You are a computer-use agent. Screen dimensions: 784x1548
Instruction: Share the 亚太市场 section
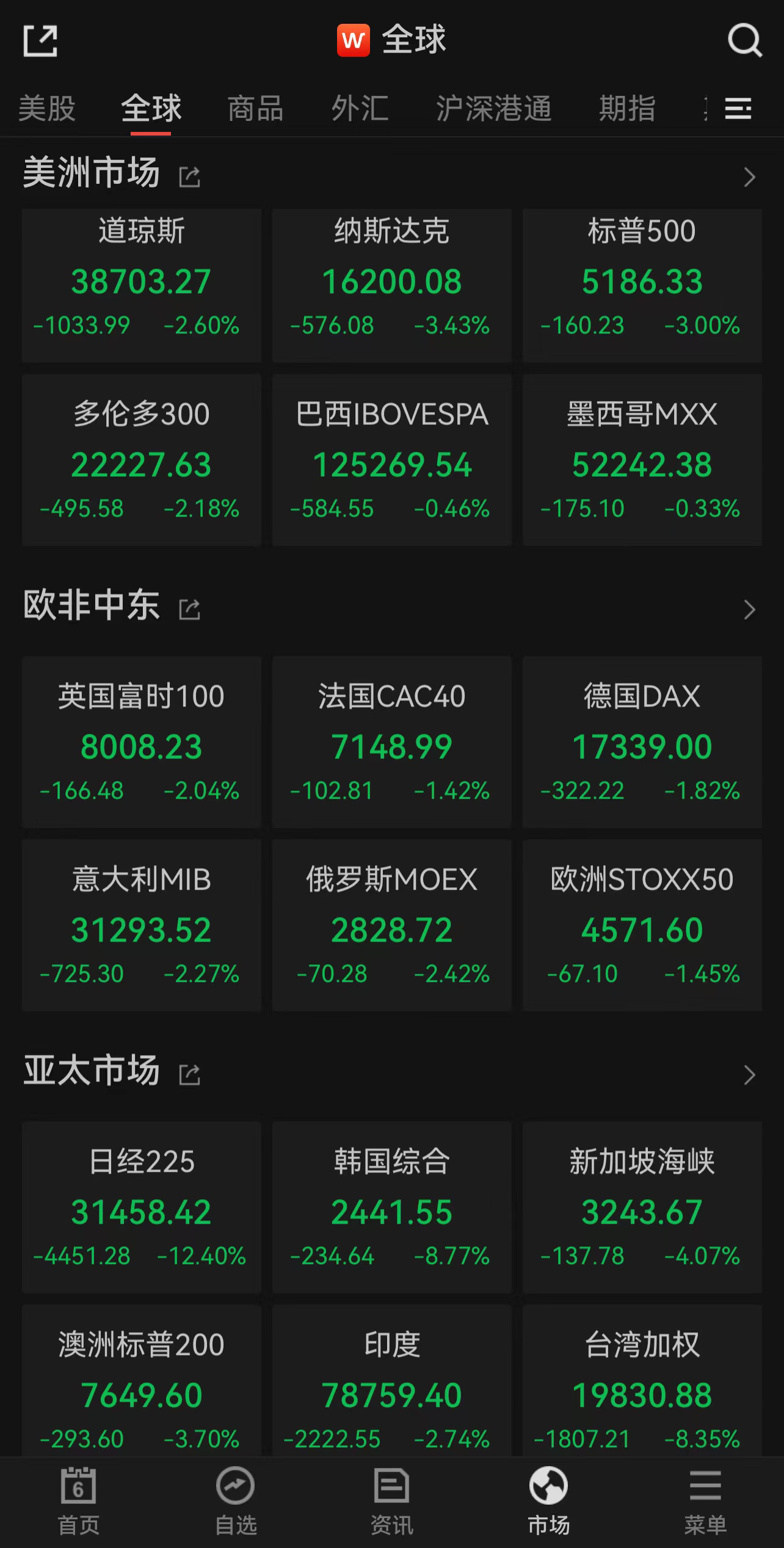189,1075
